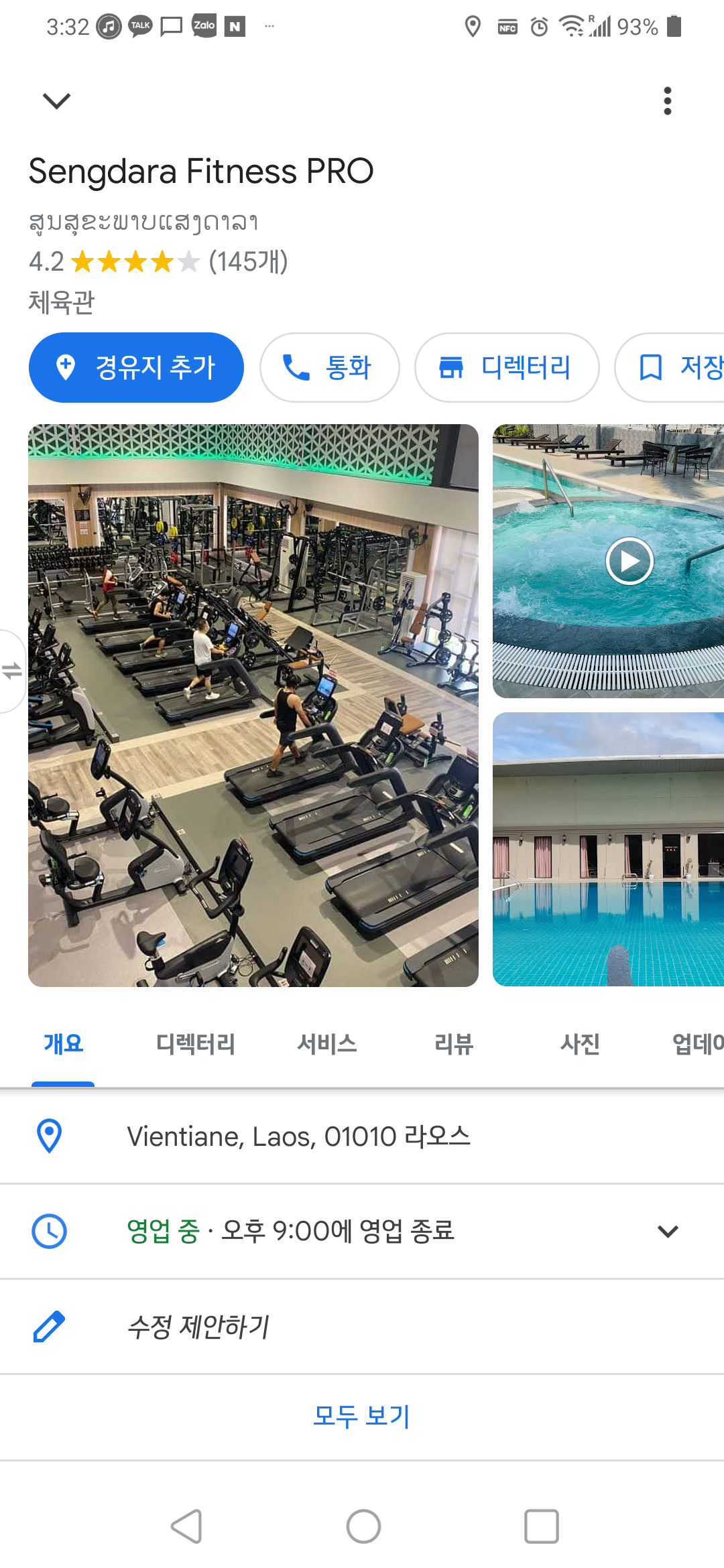Tap the pencil icon for suggesting edits
The image size is (724, 1568).
[48, 1325]
